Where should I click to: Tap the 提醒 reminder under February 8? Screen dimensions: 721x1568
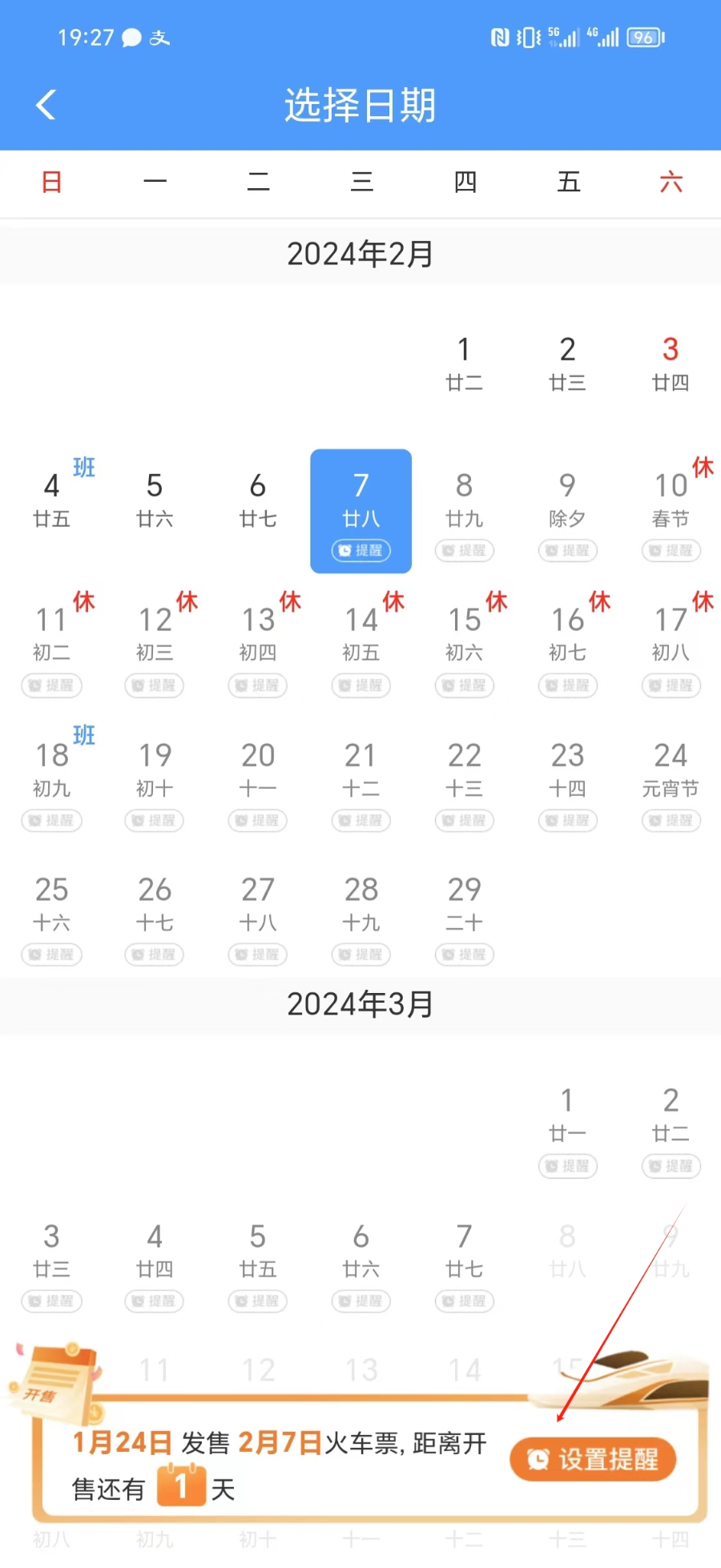pyautogui.click(x=464, y=550)
